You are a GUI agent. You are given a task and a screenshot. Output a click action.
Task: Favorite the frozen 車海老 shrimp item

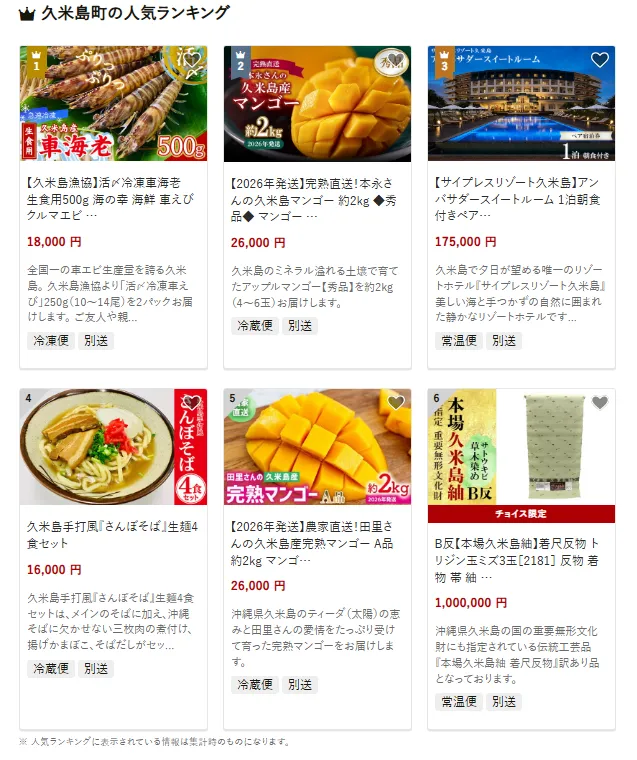point(192,60)
